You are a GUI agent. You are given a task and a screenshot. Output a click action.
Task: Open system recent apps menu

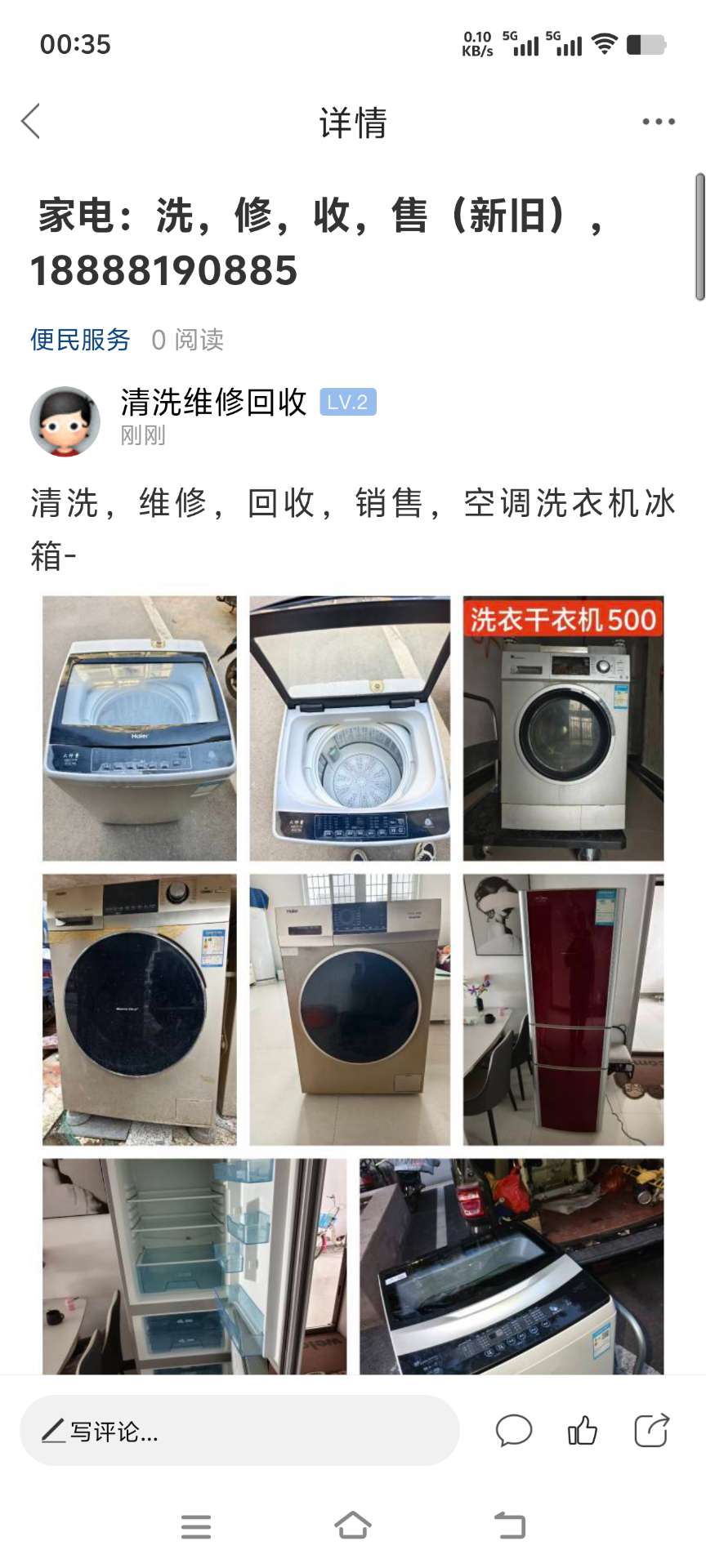tap(196, 1526)
